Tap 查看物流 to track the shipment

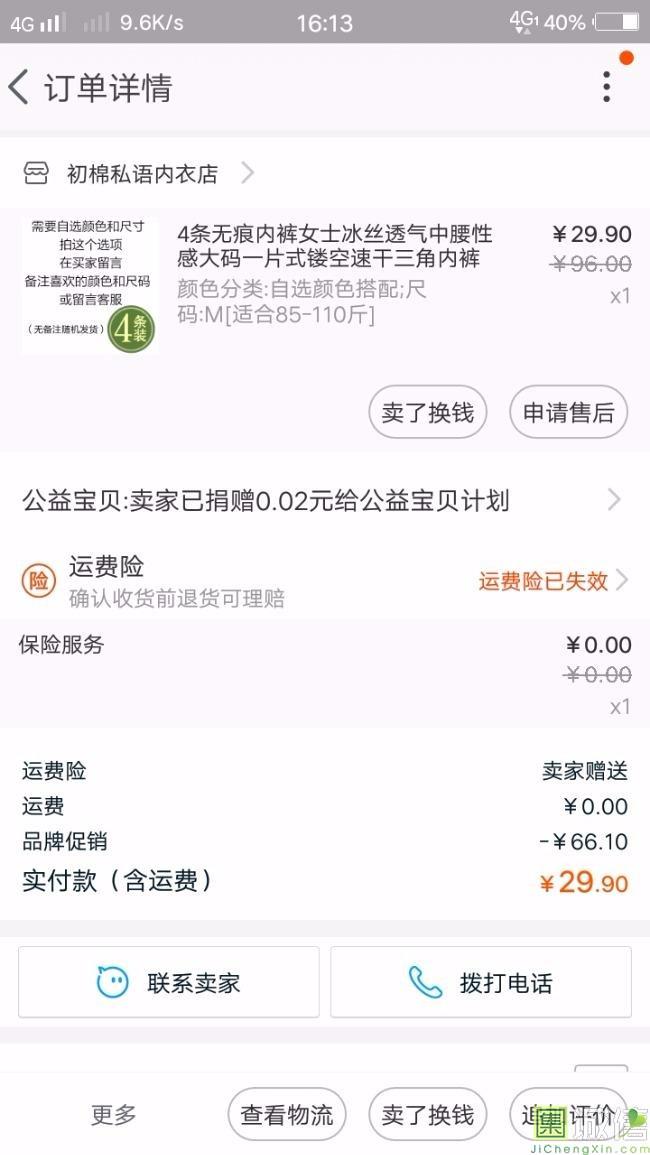287,1114
